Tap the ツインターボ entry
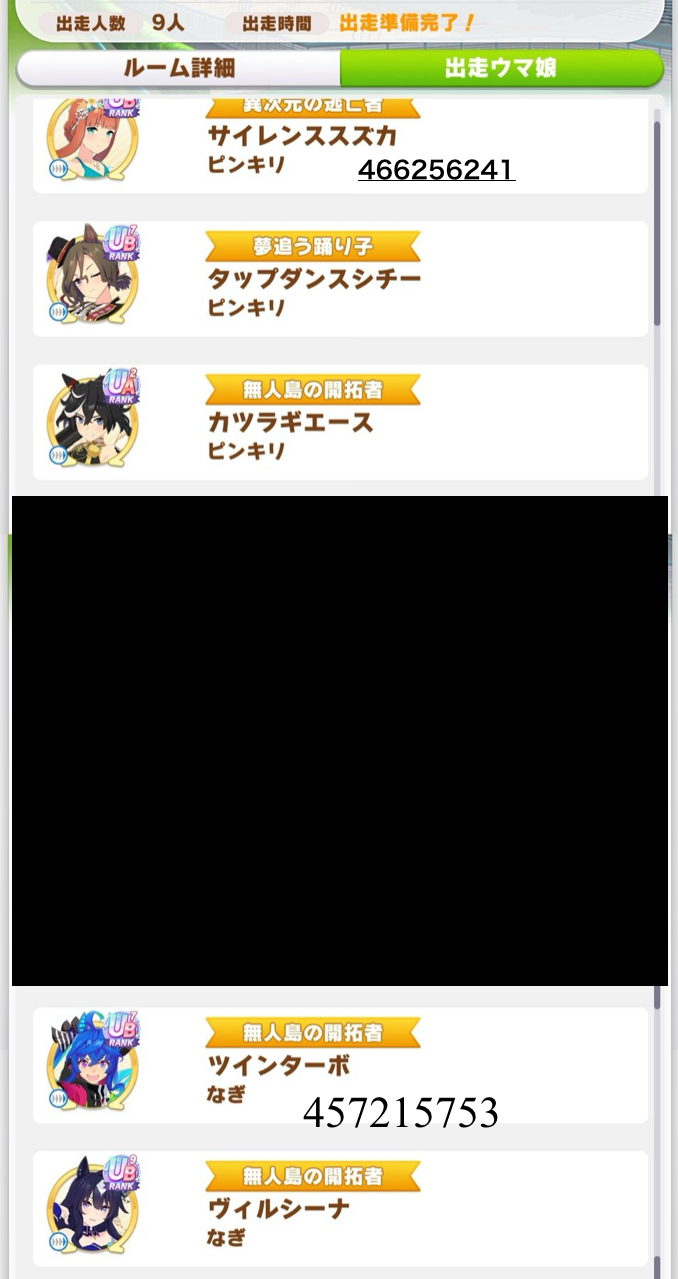Viewport: 678px width, 1279px height. (x=340, y=1066)
